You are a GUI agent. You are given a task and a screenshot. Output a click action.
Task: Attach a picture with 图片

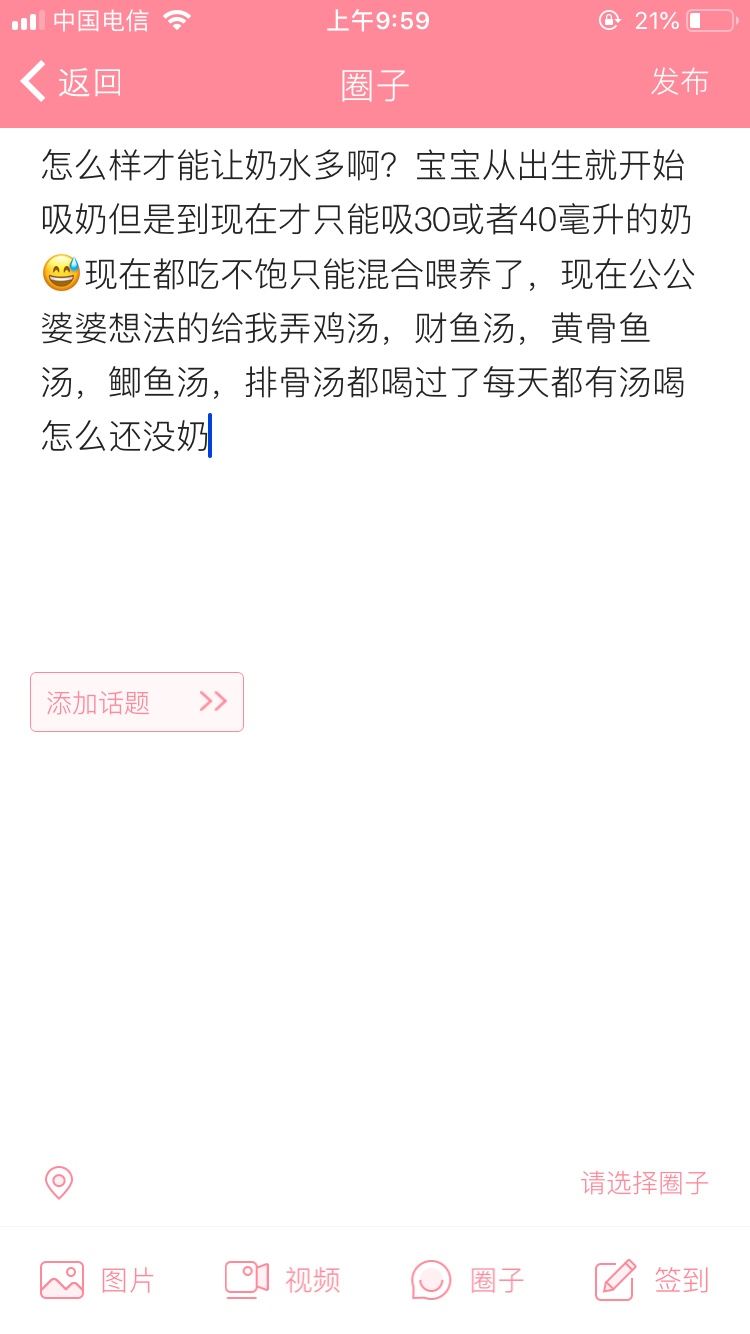[x=97, y=1280]
